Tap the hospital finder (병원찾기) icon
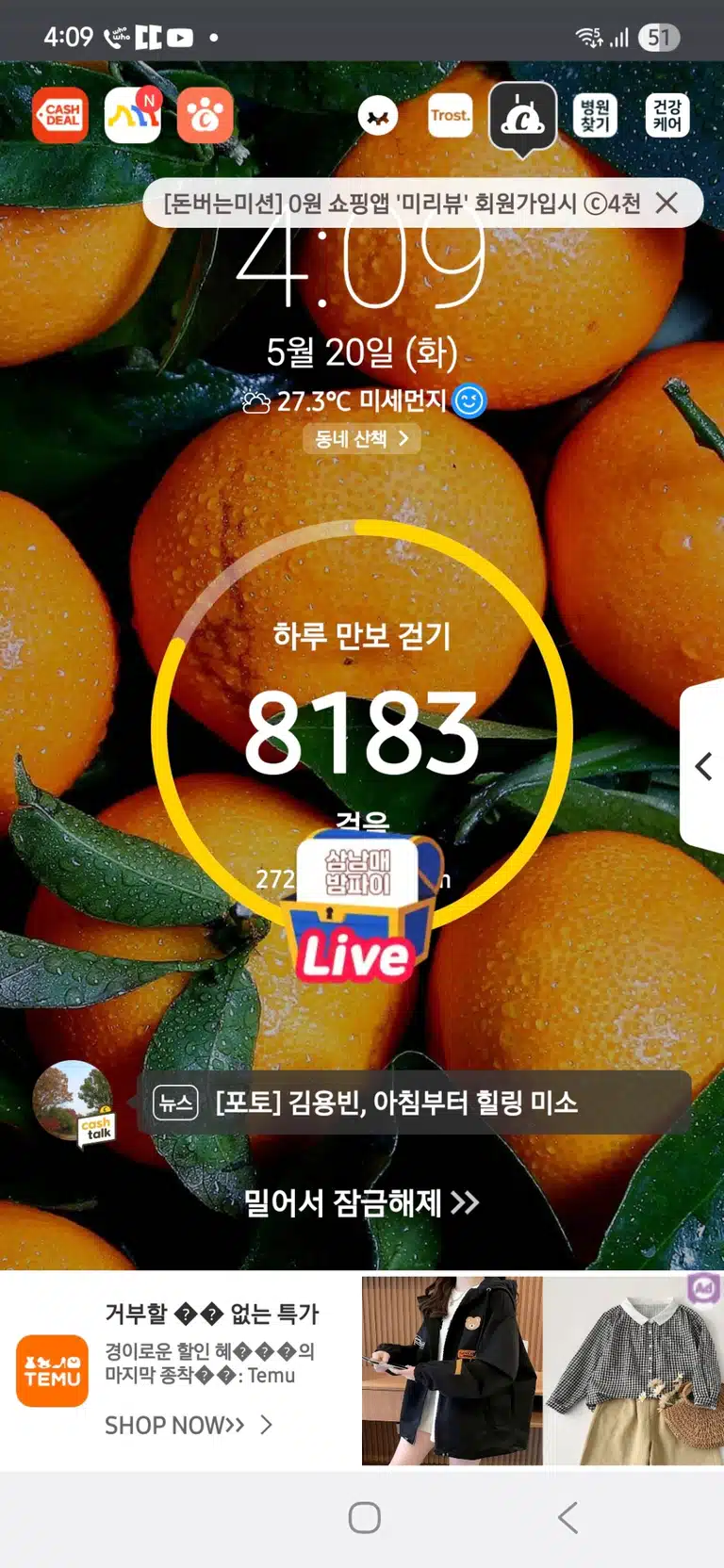 [x=595, y=116]
